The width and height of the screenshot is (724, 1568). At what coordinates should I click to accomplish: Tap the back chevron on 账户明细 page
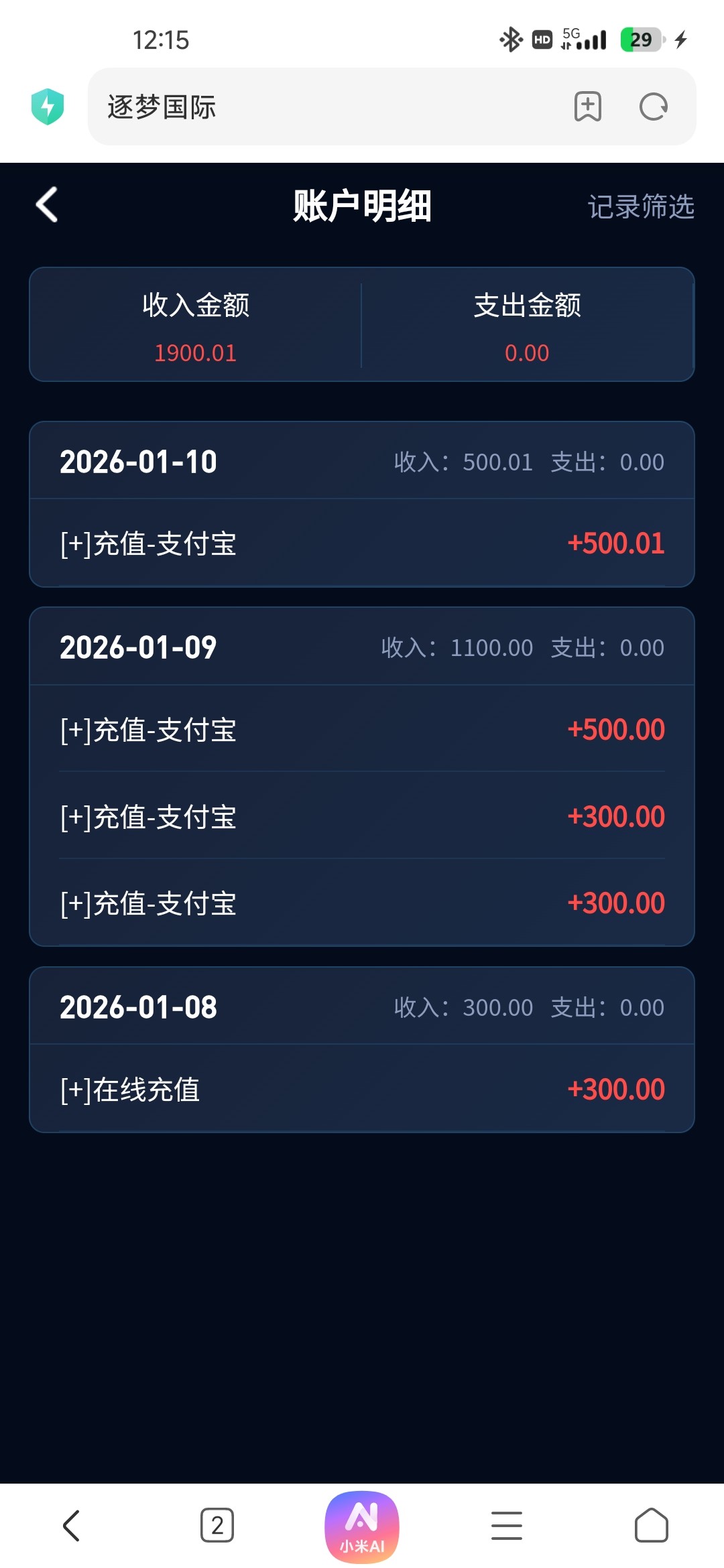[46, 206]
